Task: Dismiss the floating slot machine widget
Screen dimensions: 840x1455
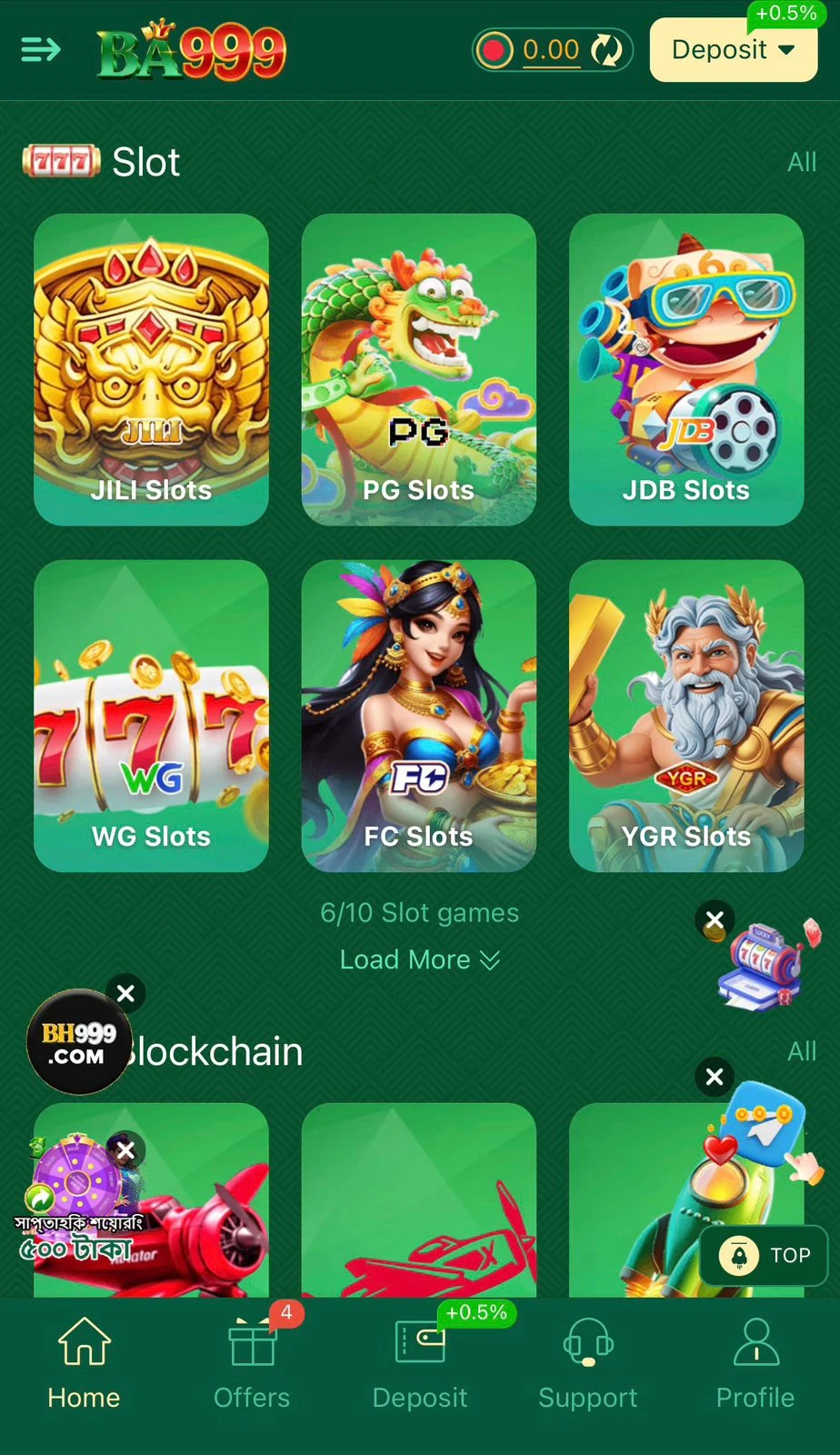Action: point(715,919)
